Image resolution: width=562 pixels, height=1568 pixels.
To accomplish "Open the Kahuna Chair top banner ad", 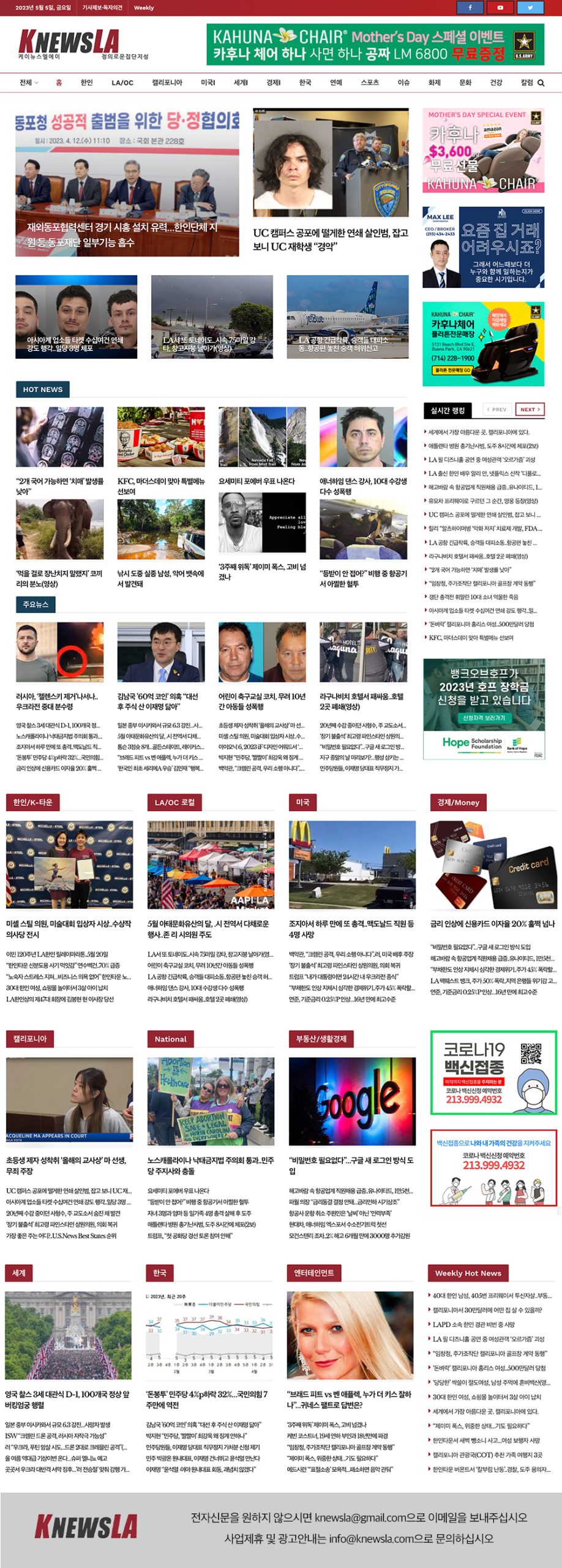I will 375,44.
